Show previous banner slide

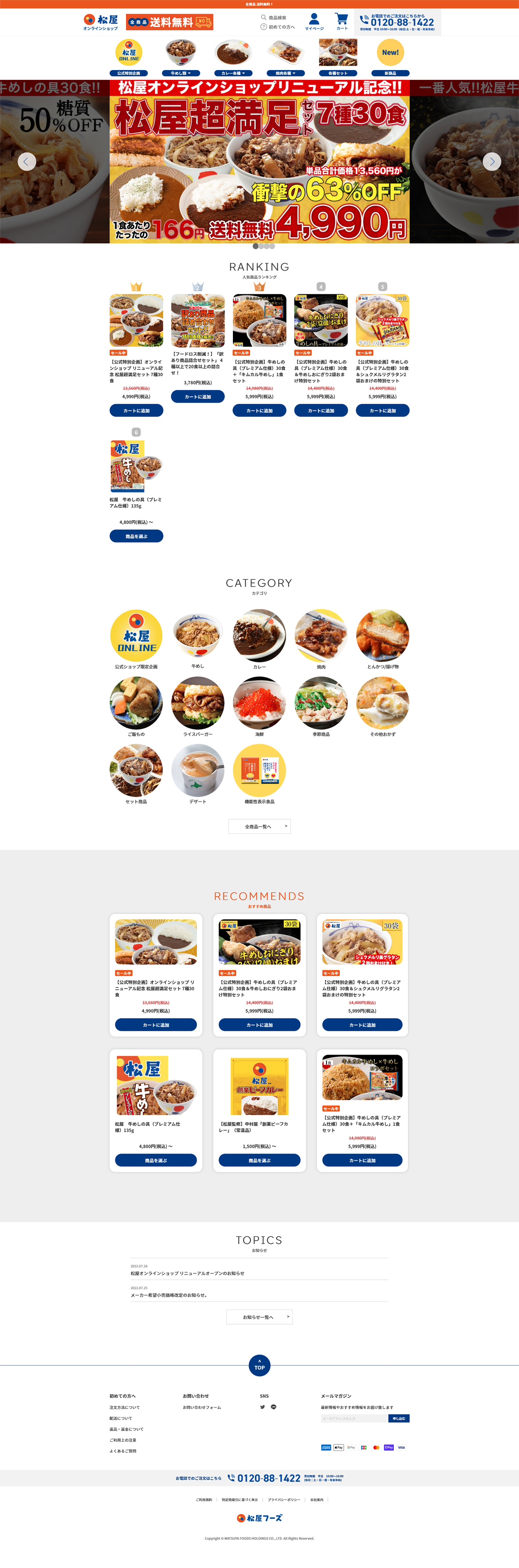[x=27, y=161]
